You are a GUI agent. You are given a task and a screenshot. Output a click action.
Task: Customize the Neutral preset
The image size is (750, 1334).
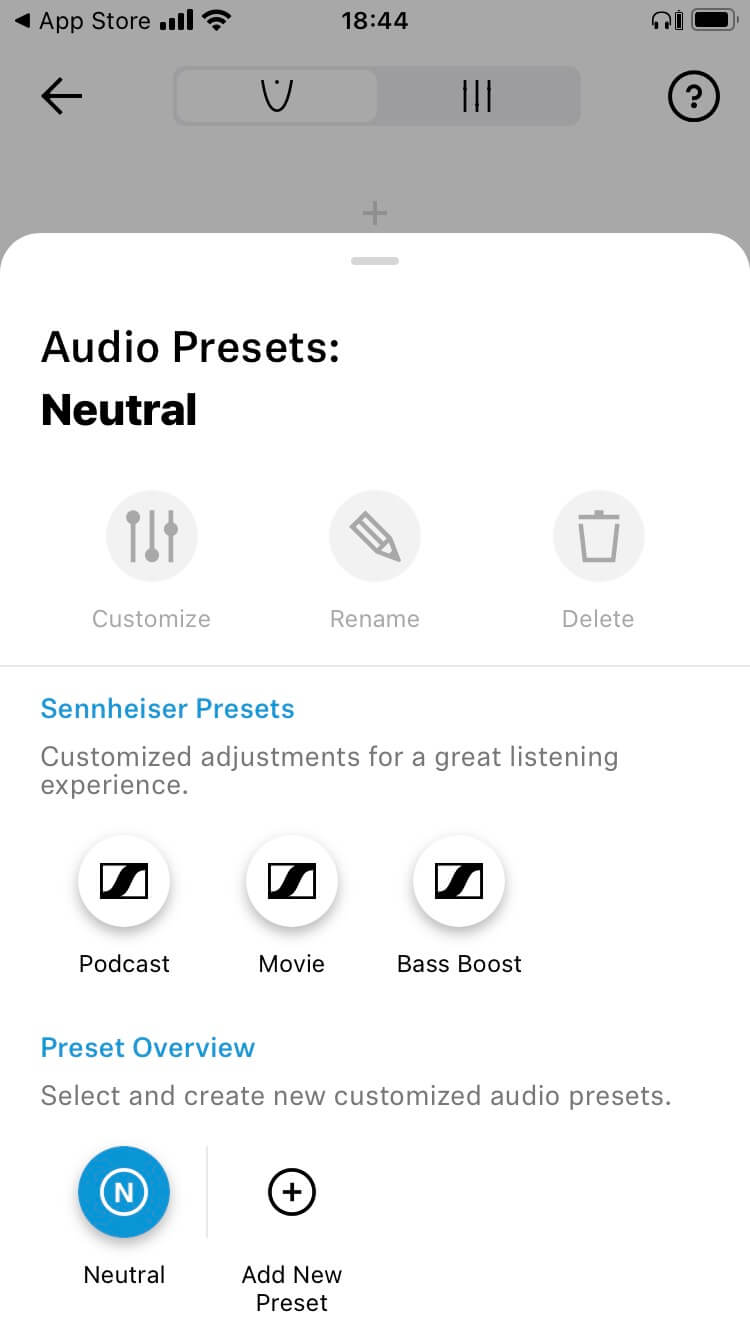152,537
